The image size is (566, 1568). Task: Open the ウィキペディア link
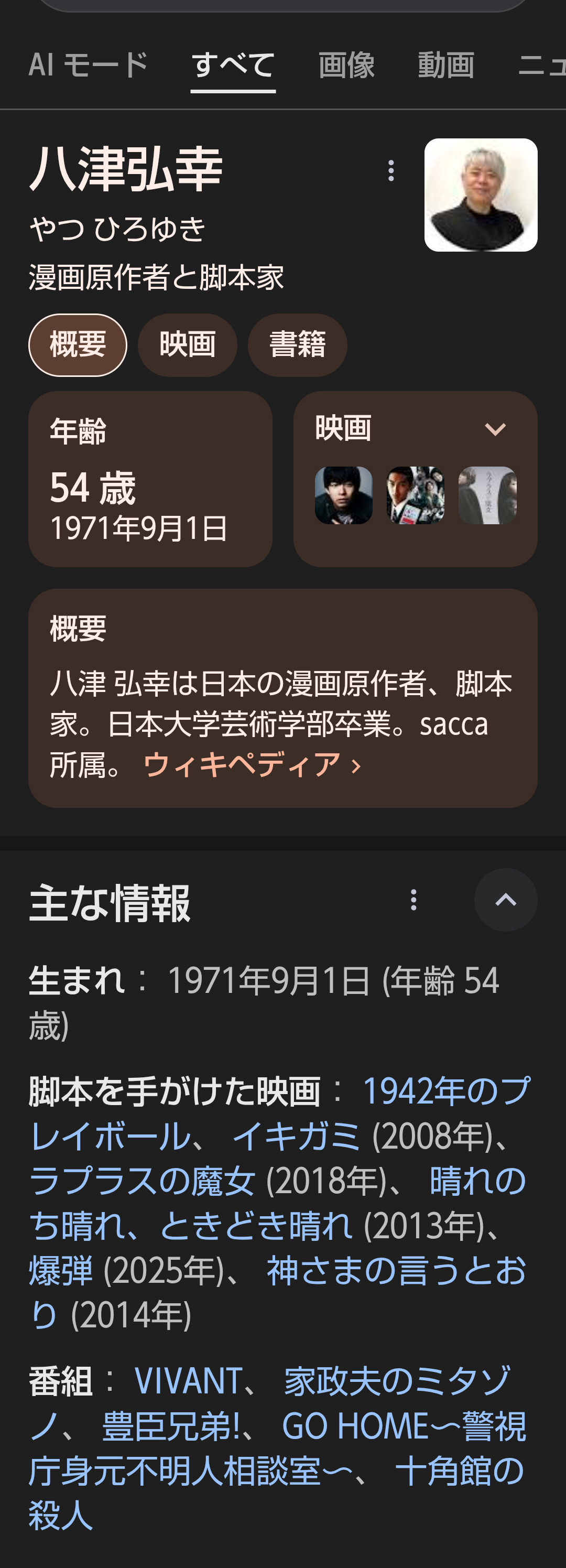252,764
